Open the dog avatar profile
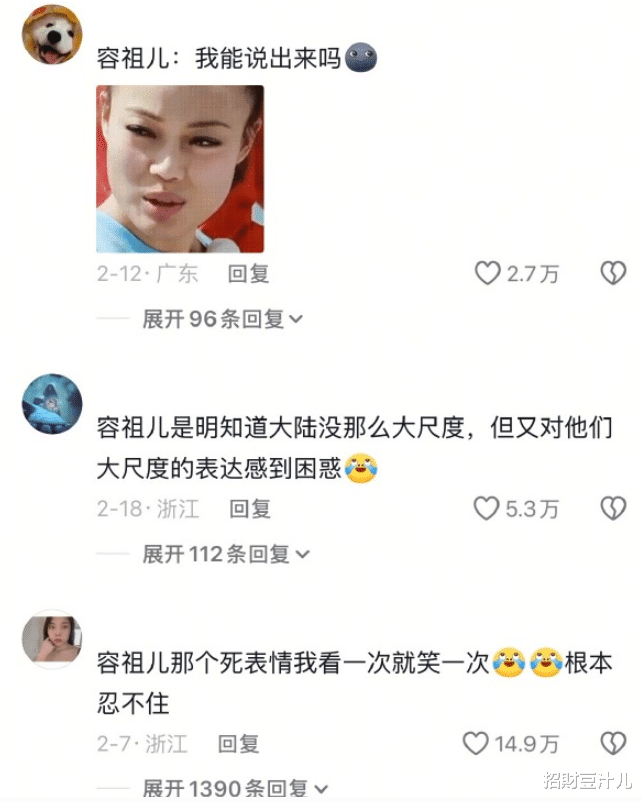Image resolution: width=642 pixels, height=802 pixels. tap(52, 35)
